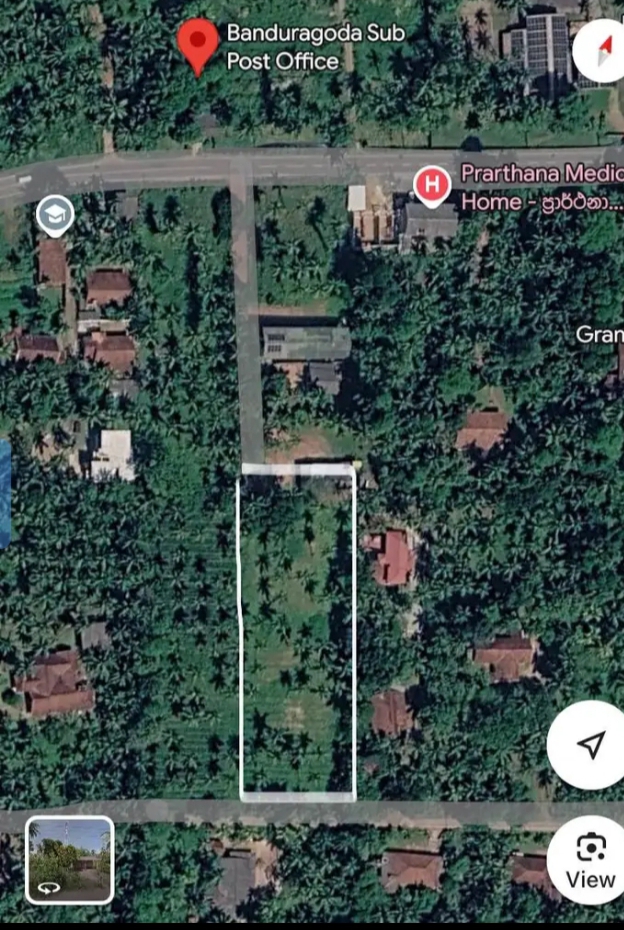
Task: Open the Prarthana Medical Home marker
Action: [x=432, y=186]
